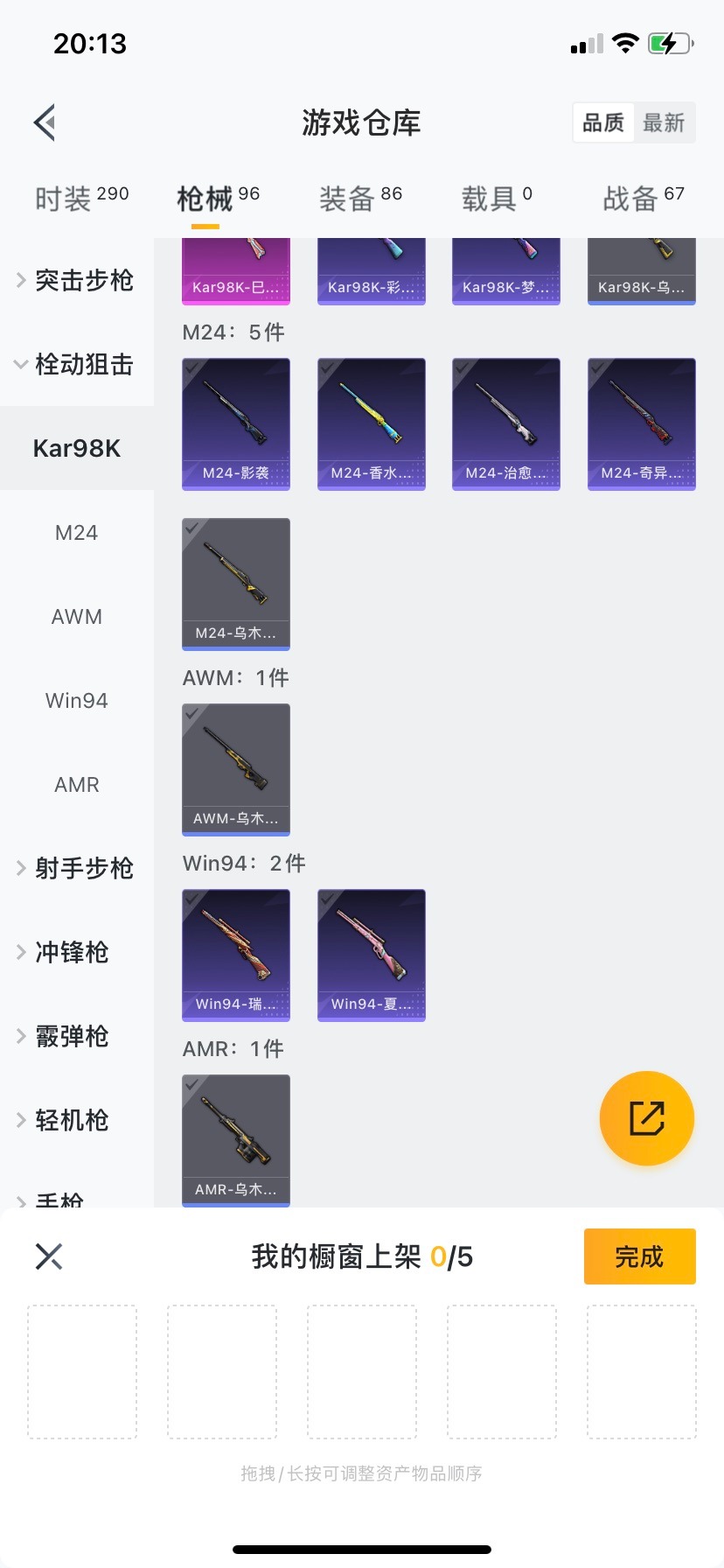Collapse the 栓动狙击 category

(x=77, y=364)
